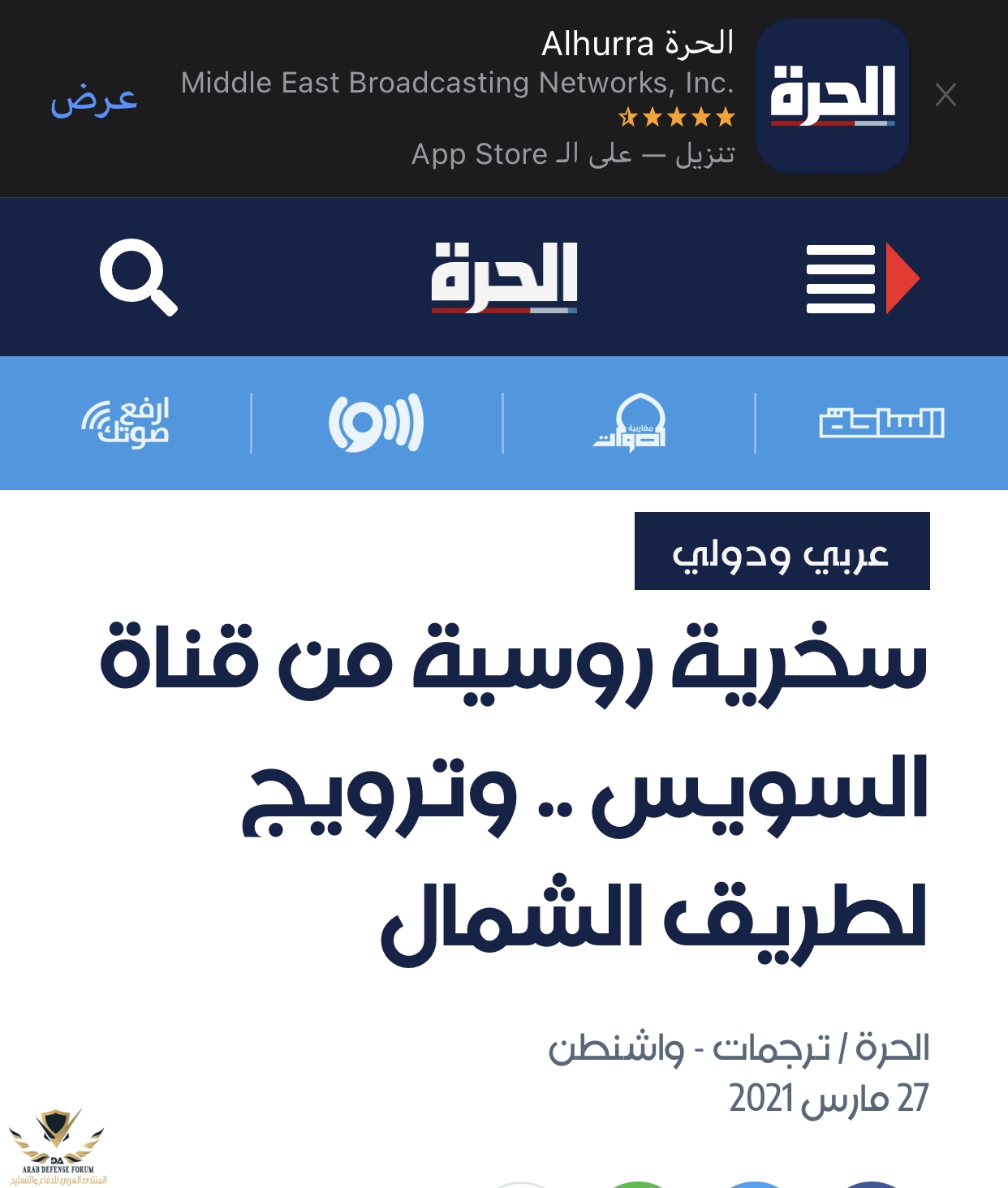
Task: Open the search magnifier
Action: 138,277
